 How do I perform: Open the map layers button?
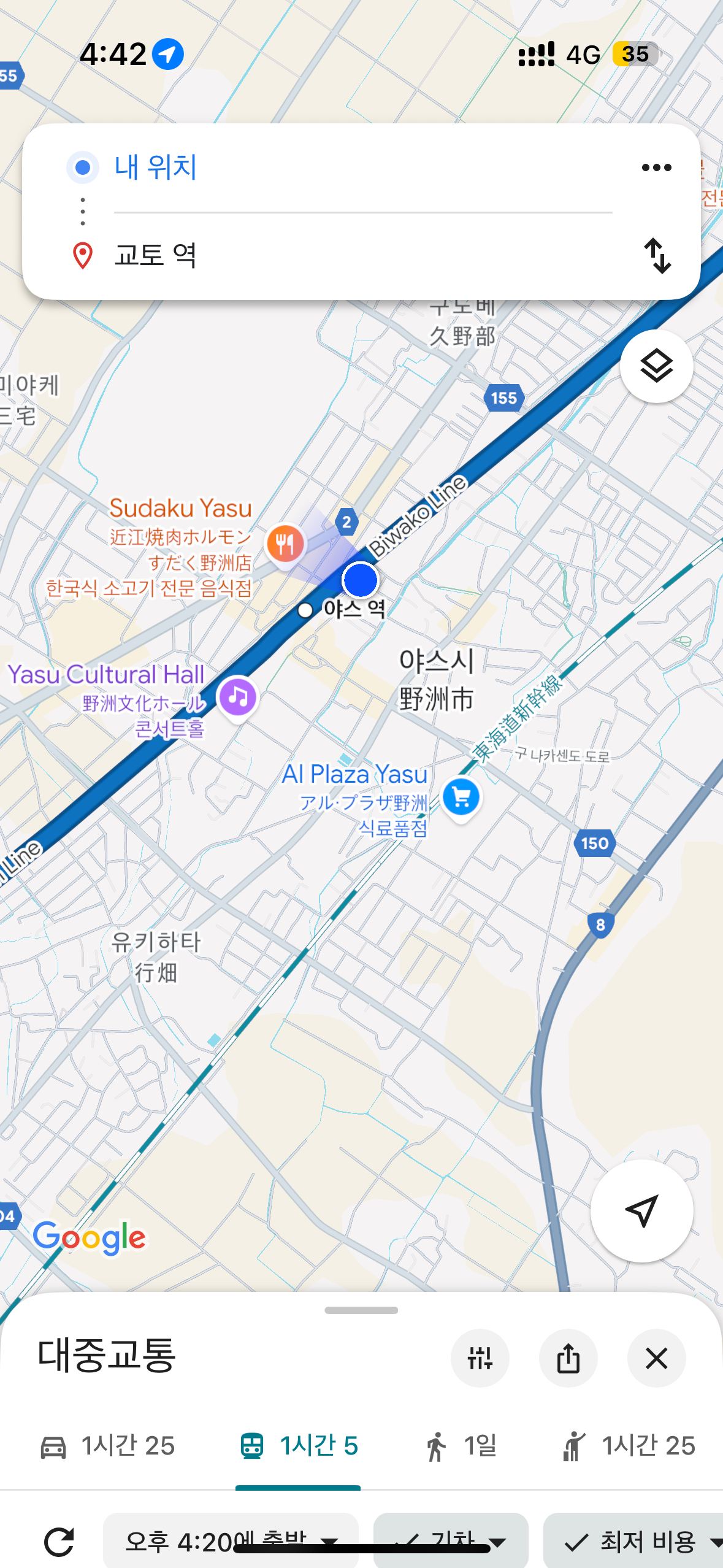coord(656,366)
